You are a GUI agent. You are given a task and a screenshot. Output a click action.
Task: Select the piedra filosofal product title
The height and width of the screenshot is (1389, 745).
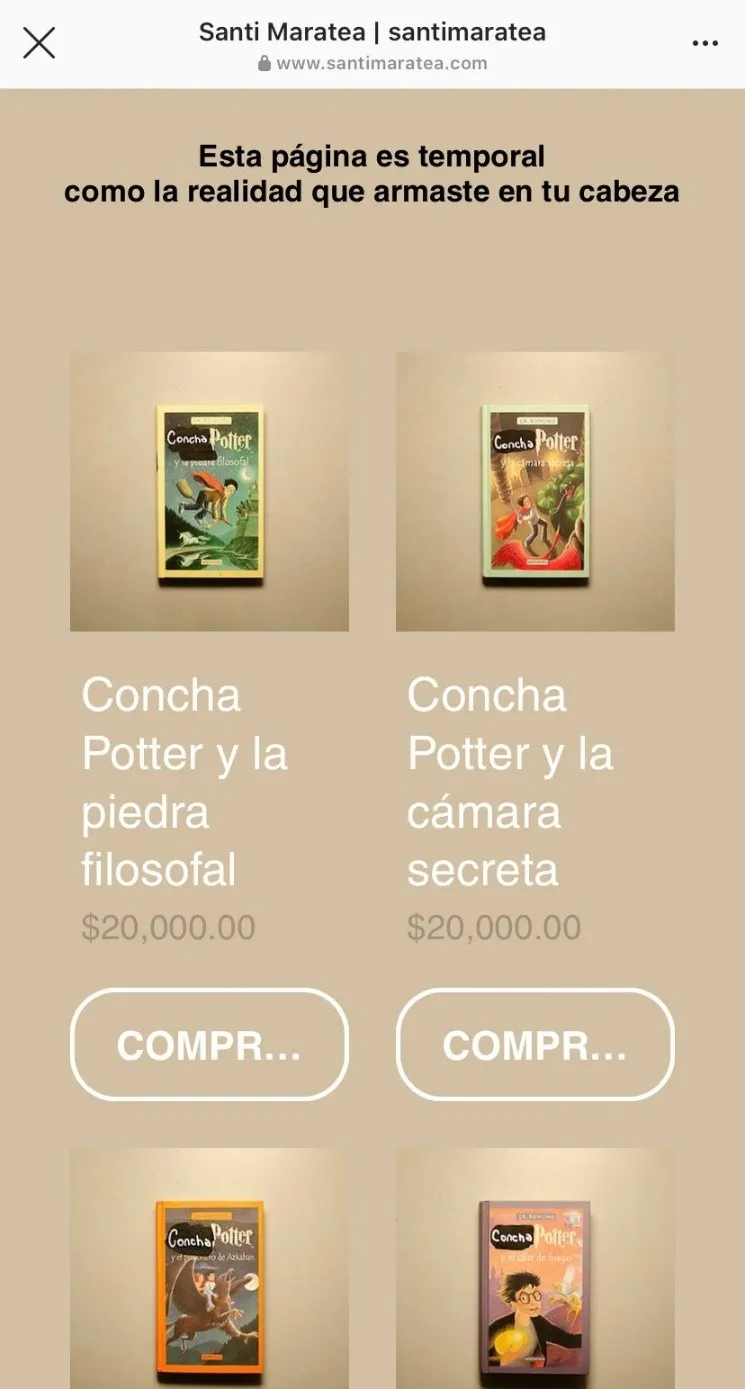tap(185, 782)
